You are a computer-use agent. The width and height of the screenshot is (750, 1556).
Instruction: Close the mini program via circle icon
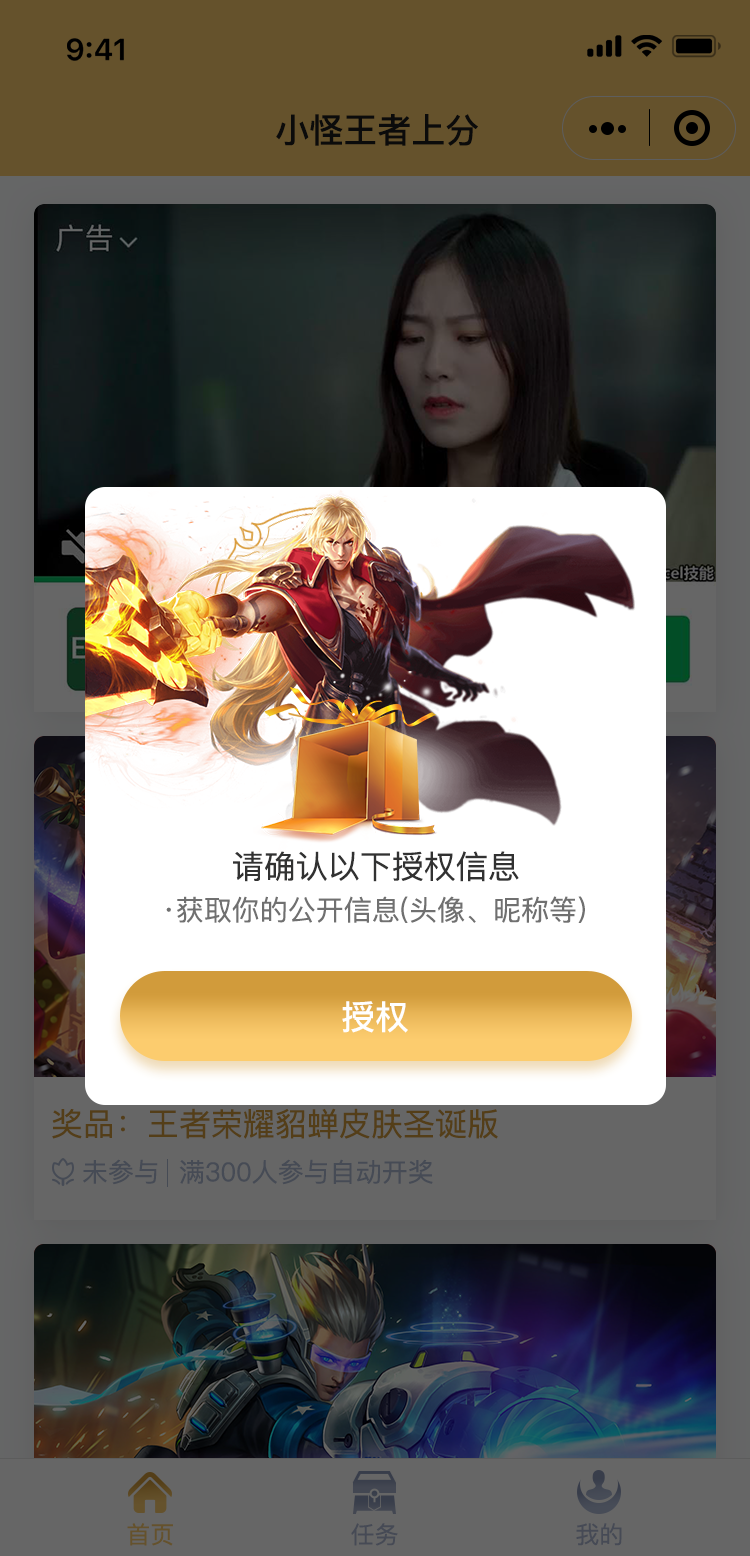691,129
